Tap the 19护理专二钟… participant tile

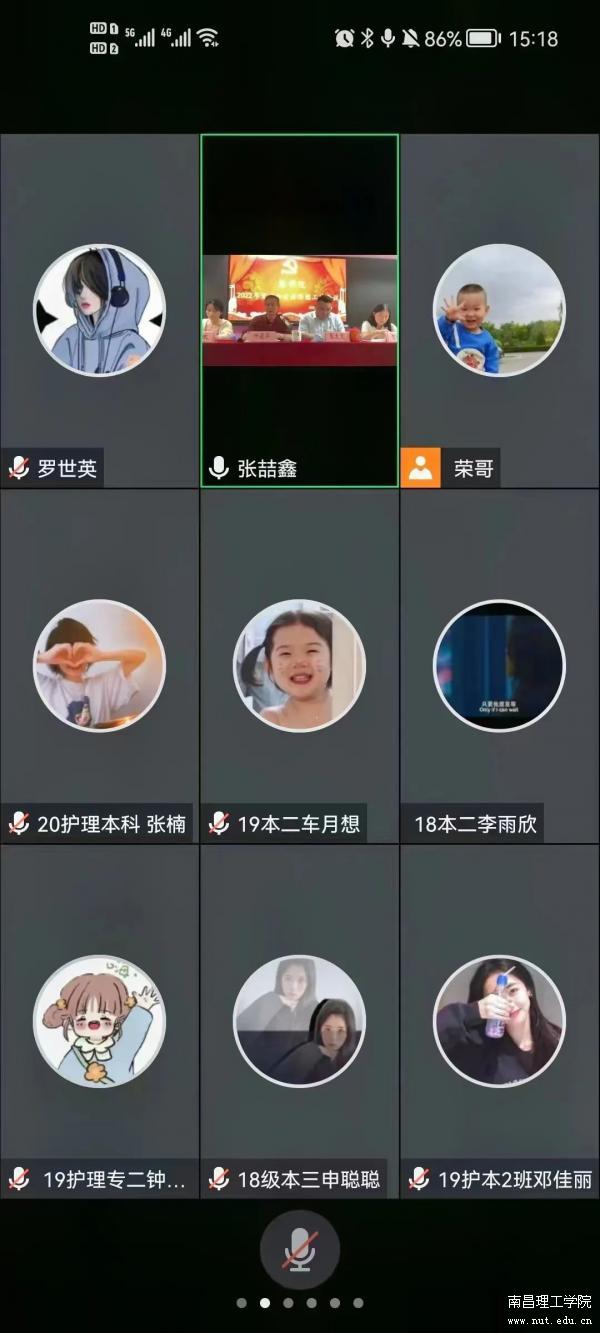click(x=99, y=1020)
